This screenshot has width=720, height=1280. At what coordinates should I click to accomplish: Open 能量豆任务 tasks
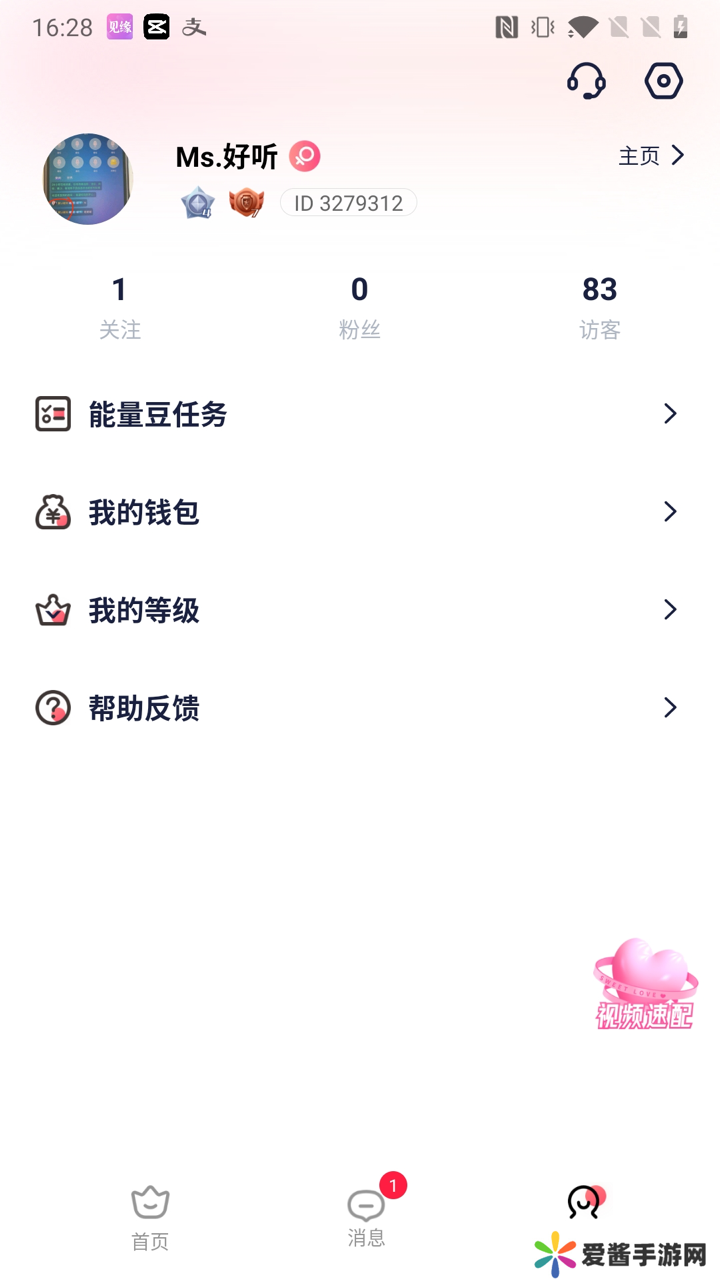(360, 414)
